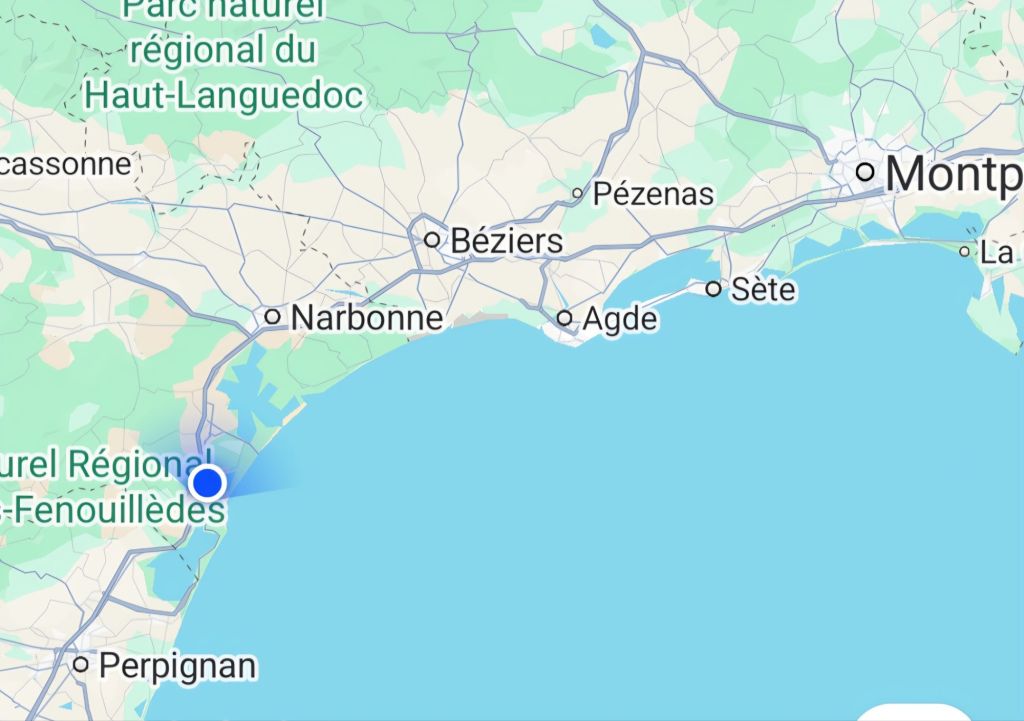Select Béziers on the map

coord(506,241)
